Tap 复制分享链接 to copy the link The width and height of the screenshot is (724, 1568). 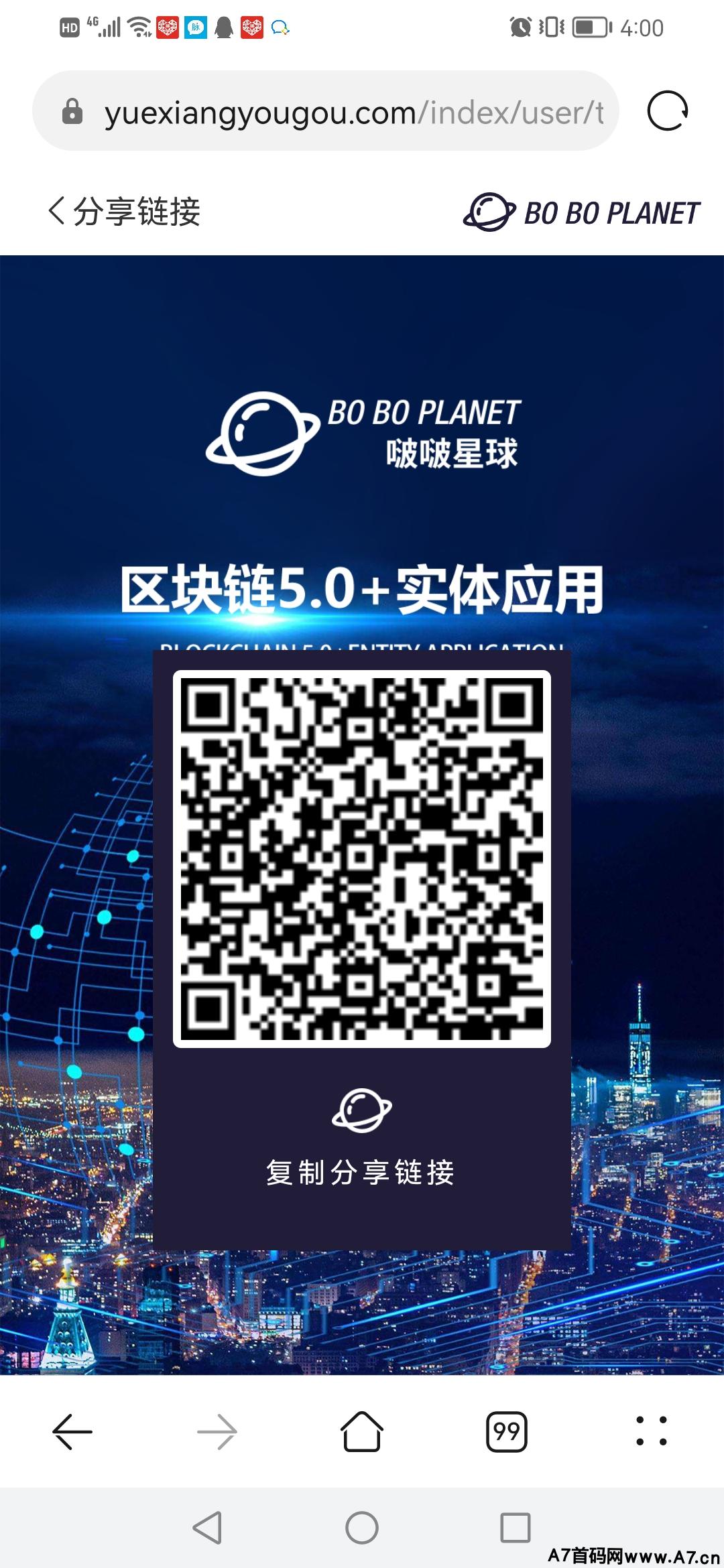(x=361, y=1172)
